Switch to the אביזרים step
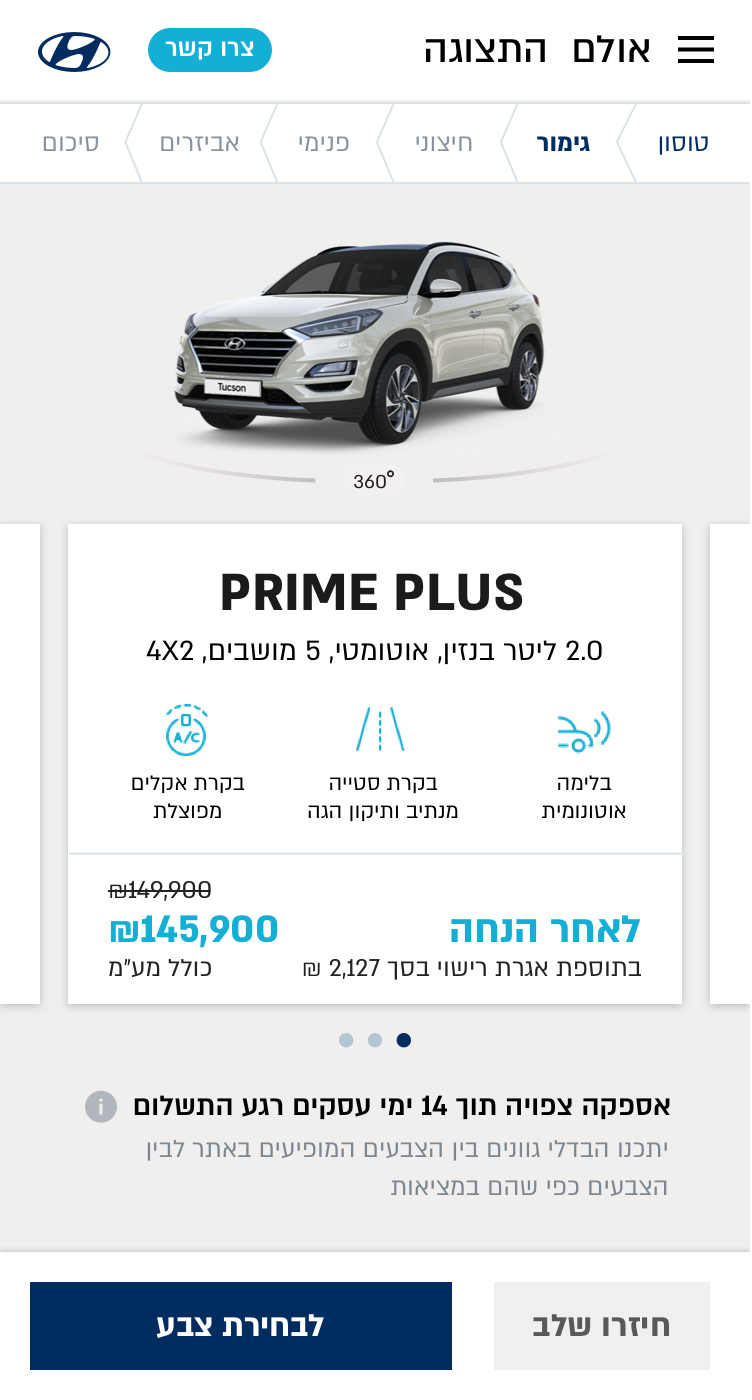 point(200,143)
